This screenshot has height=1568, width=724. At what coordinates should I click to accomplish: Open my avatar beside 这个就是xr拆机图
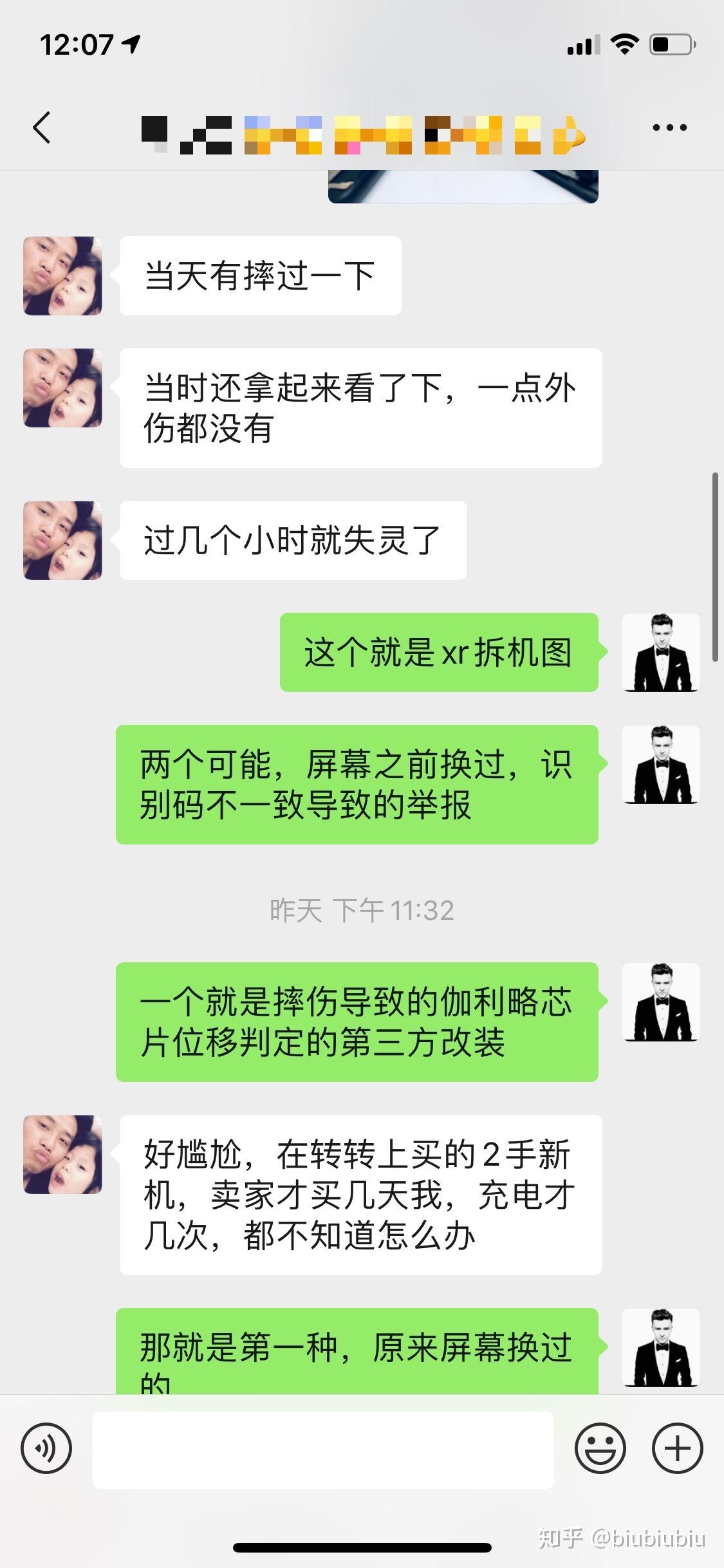(661, 653)
